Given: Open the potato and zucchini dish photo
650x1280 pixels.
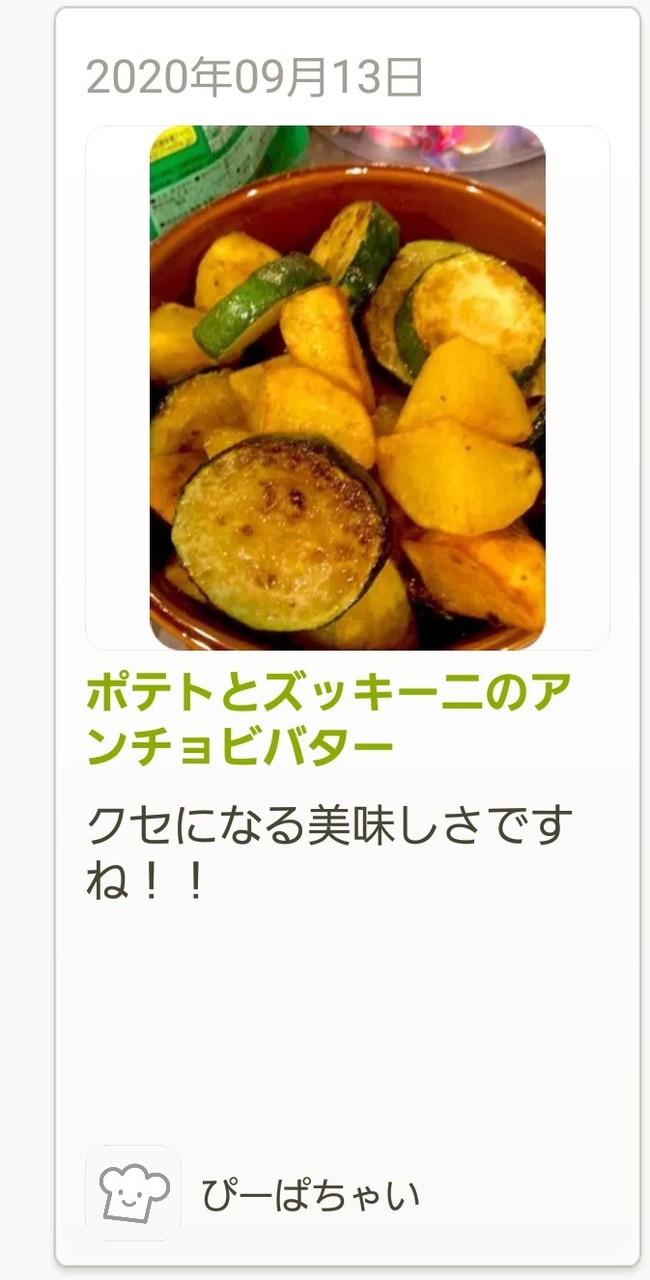Looking at the screenshot, I should tap(347, 388).
